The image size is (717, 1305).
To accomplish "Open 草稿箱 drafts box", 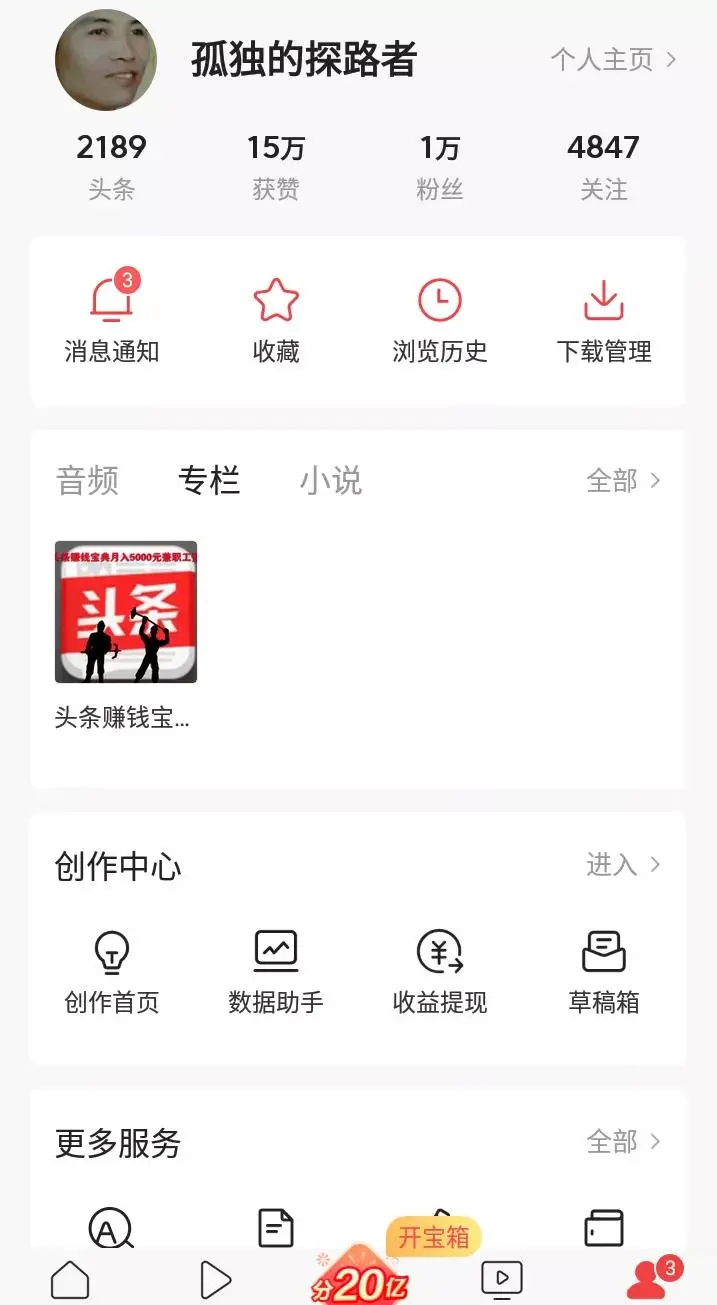I will [x=604, y=971].
